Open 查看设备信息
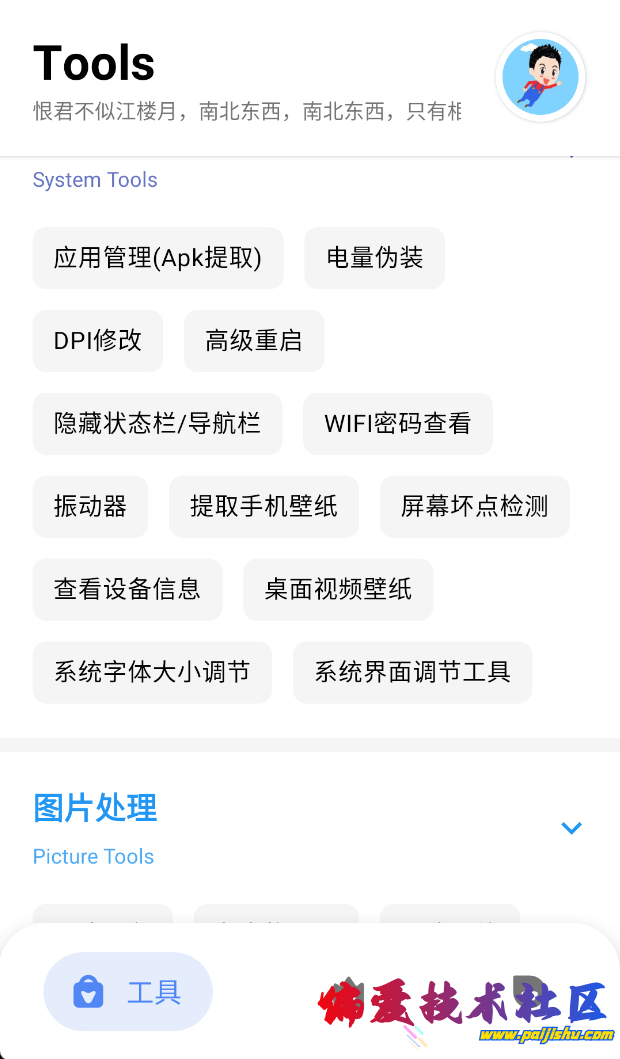 tap(127, 589)
